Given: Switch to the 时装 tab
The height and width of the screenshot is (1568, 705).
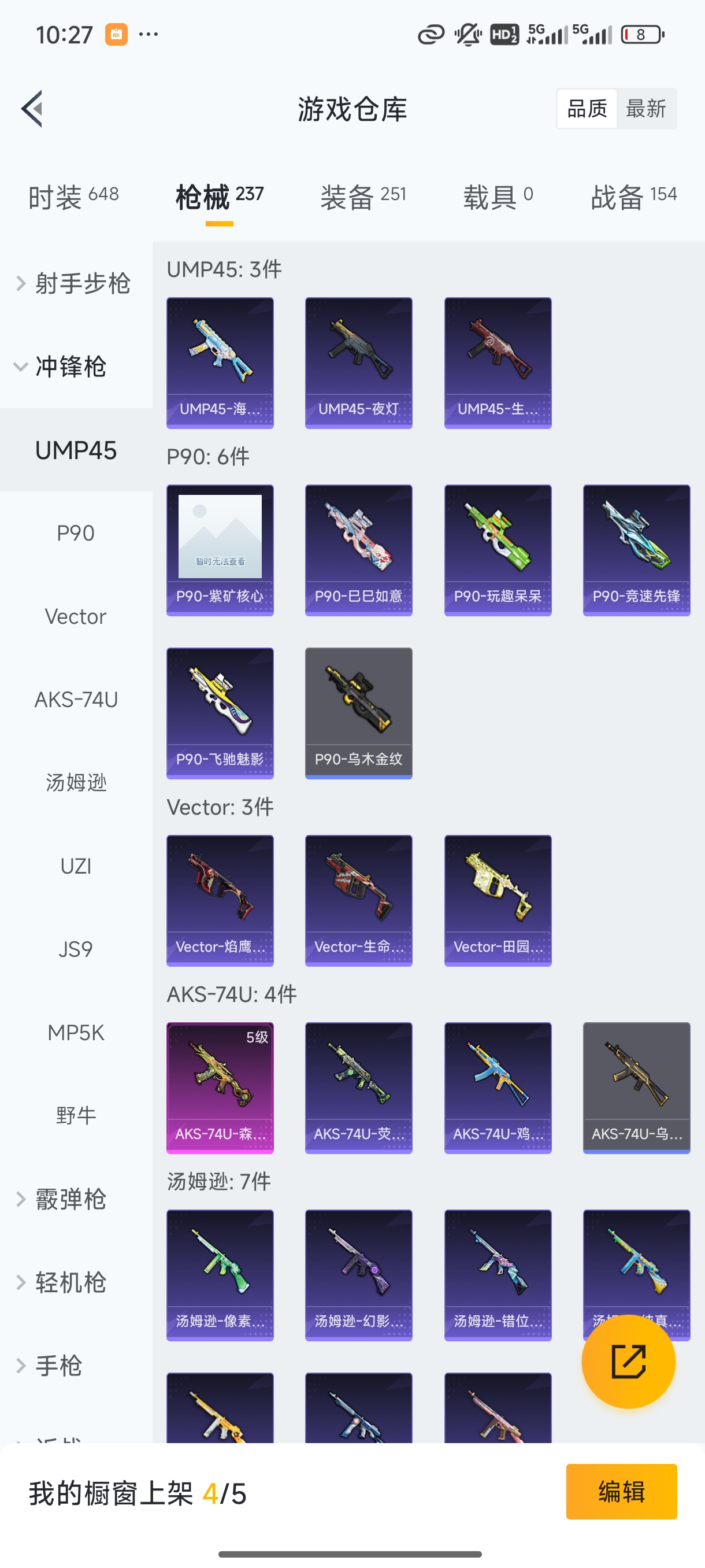Looking at the screenshot, I should (73, 197).
